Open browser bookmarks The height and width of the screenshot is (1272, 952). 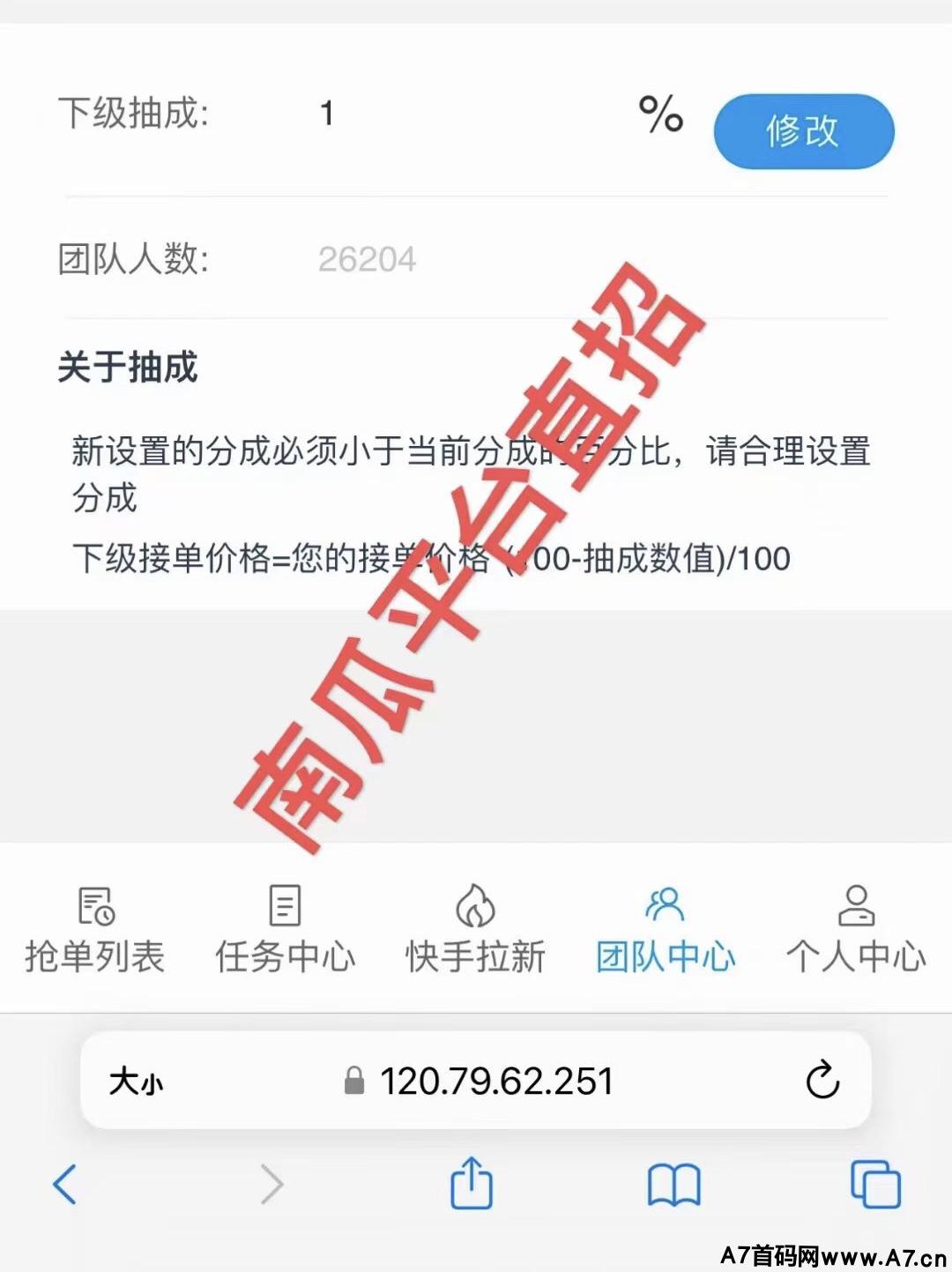click(673, 1184)
